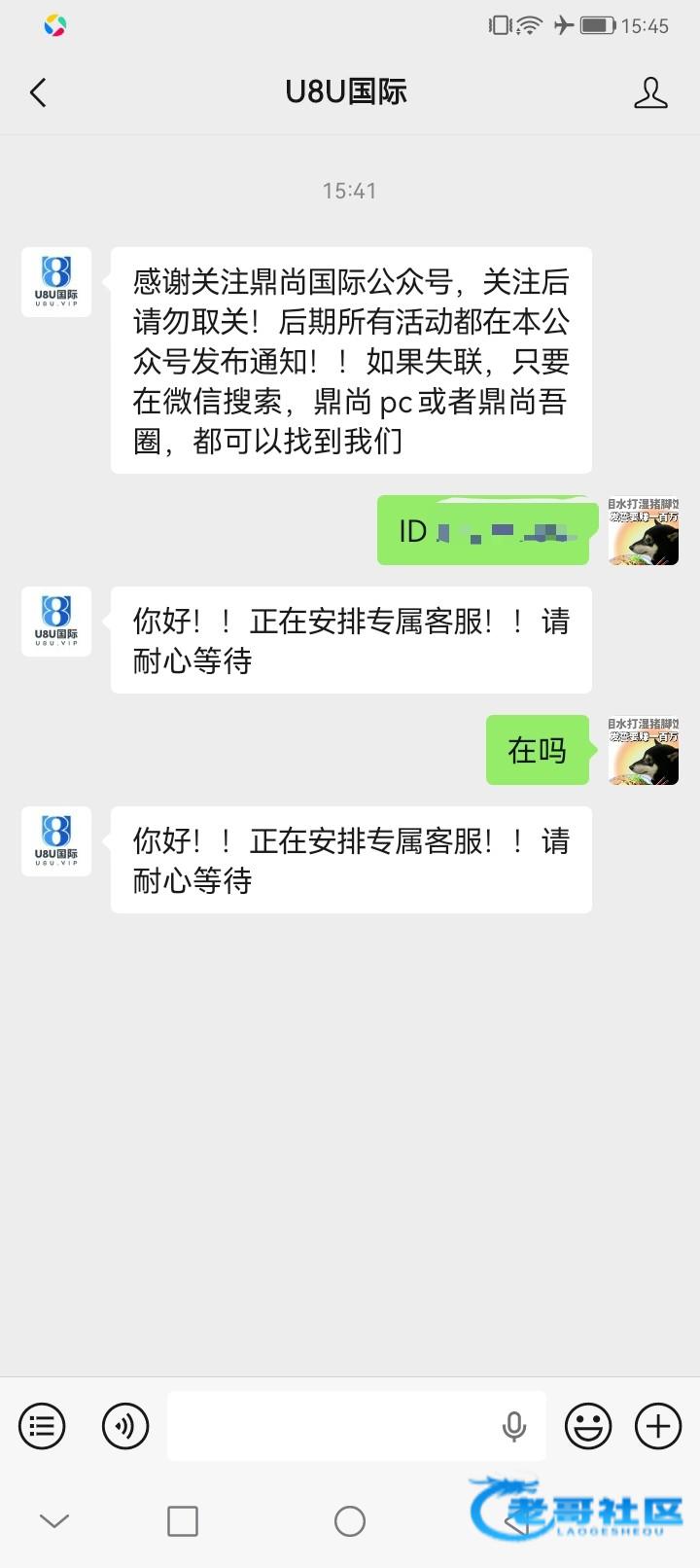
Task: Tap my avatar beside the 在吗 message
Action: (644, 750)
